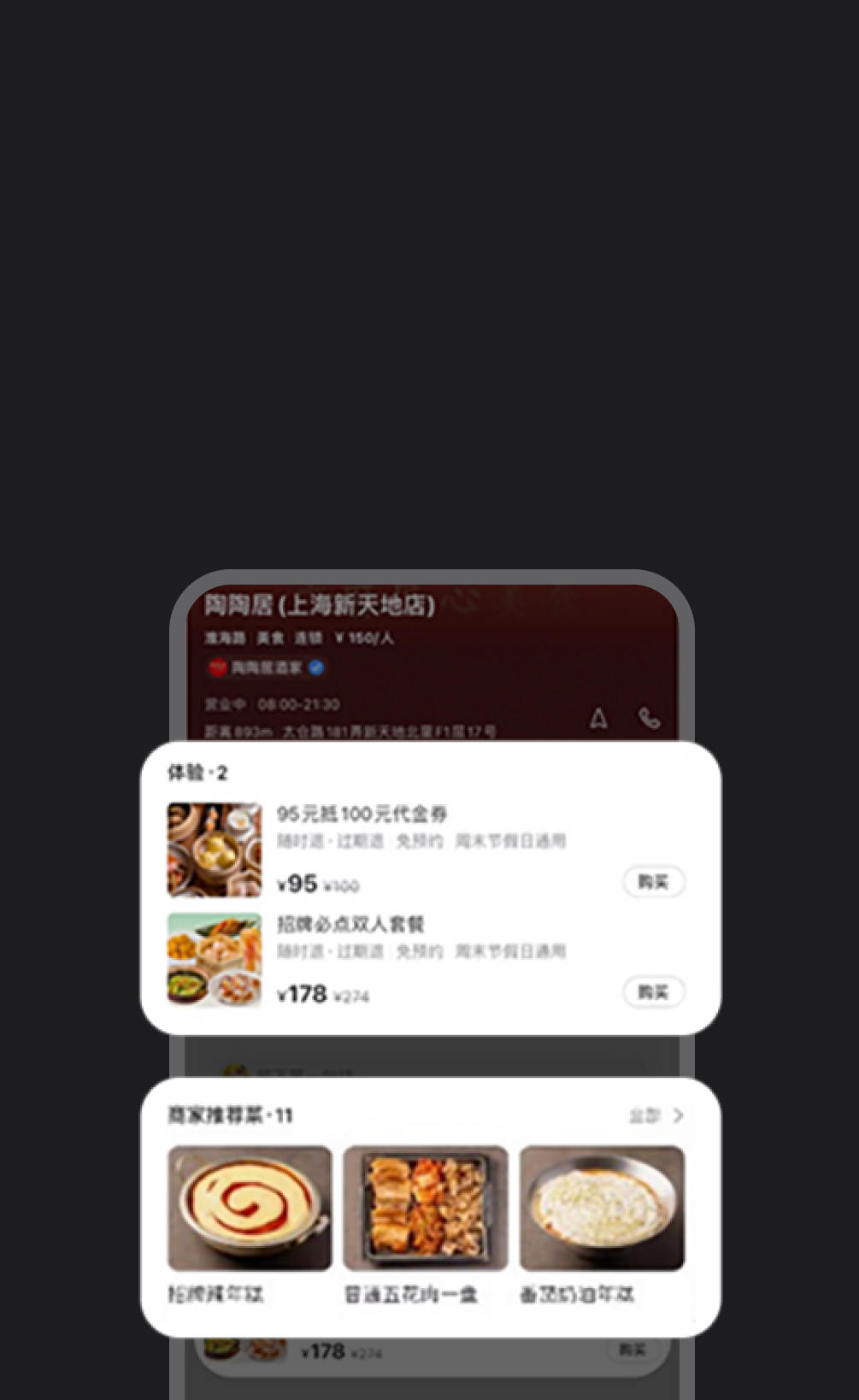Tap the dim sum photo of the voucher deal

tap(214, 848)
